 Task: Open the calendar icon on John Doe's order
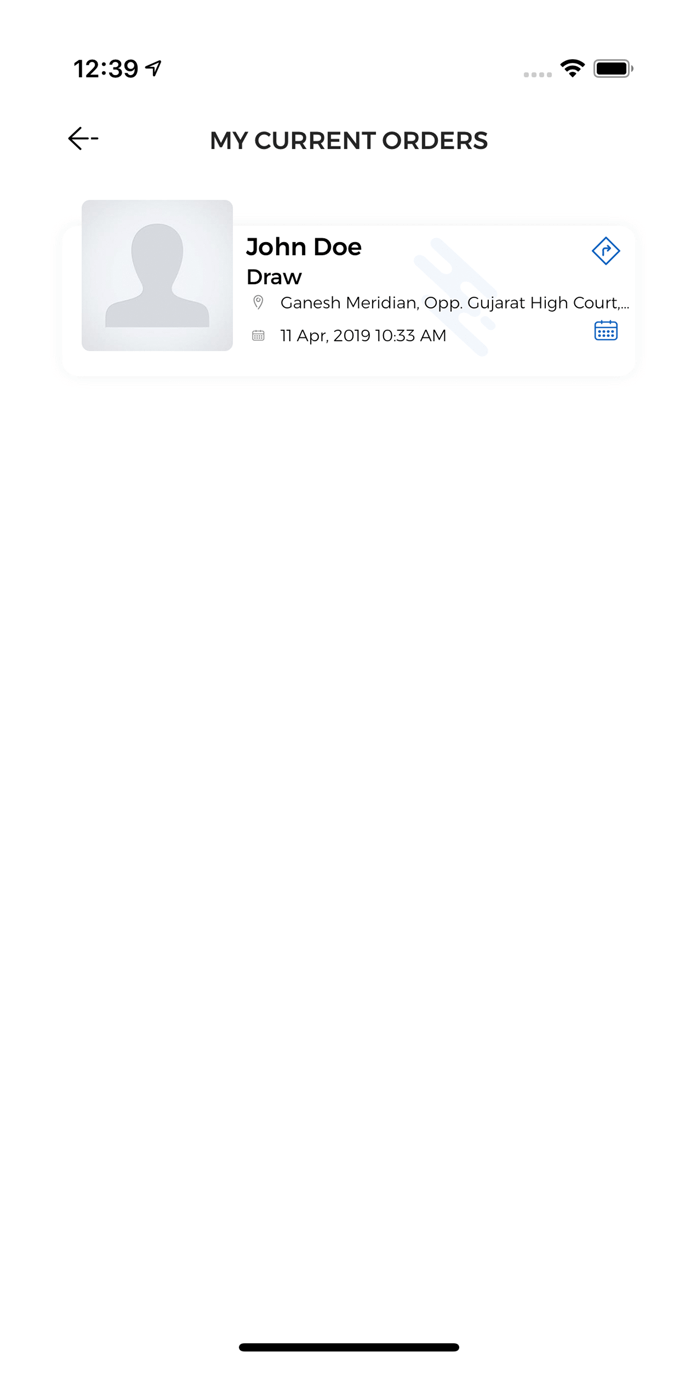[606, 331]
